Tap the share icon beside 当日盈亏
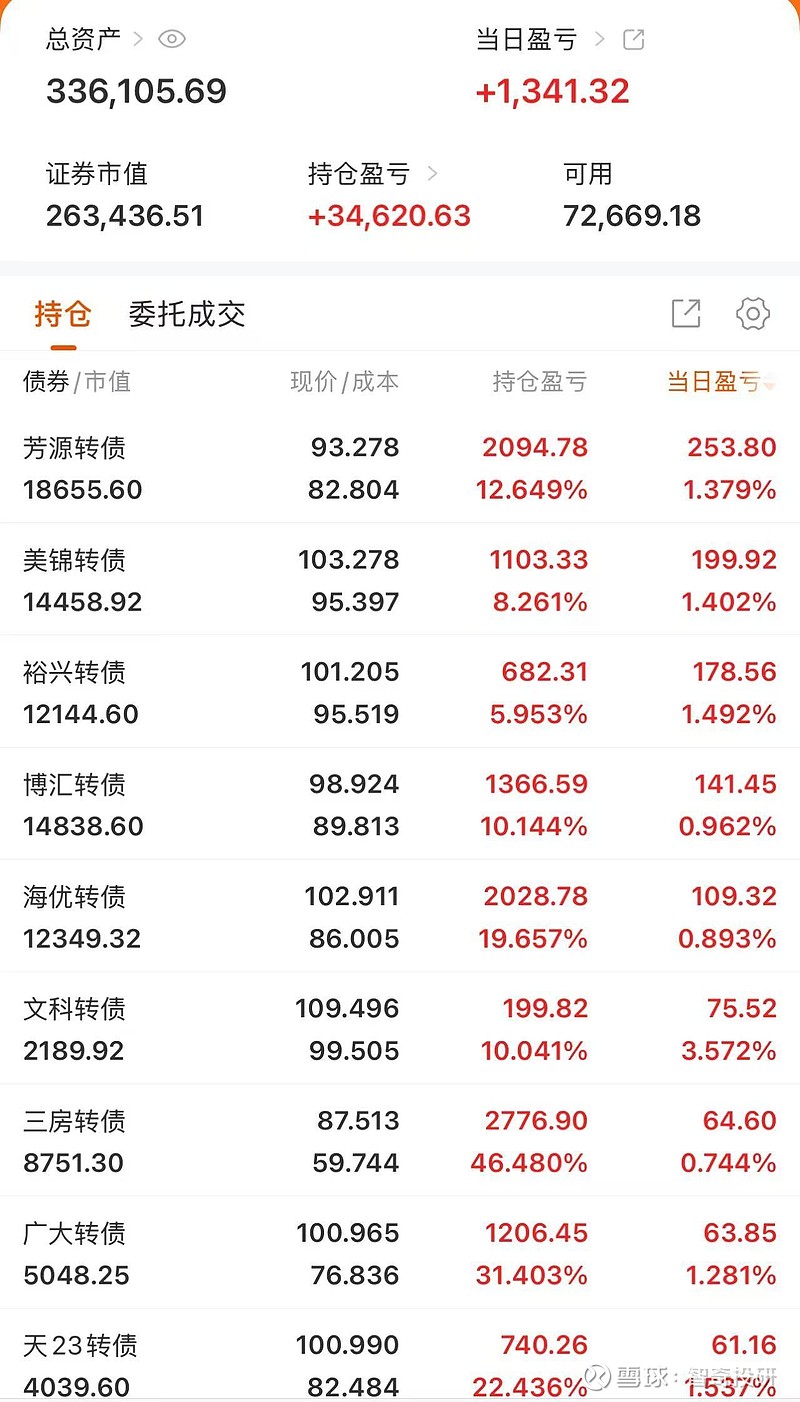The width and height of the screenshot is (800, 1402). [x=632, y=39]
